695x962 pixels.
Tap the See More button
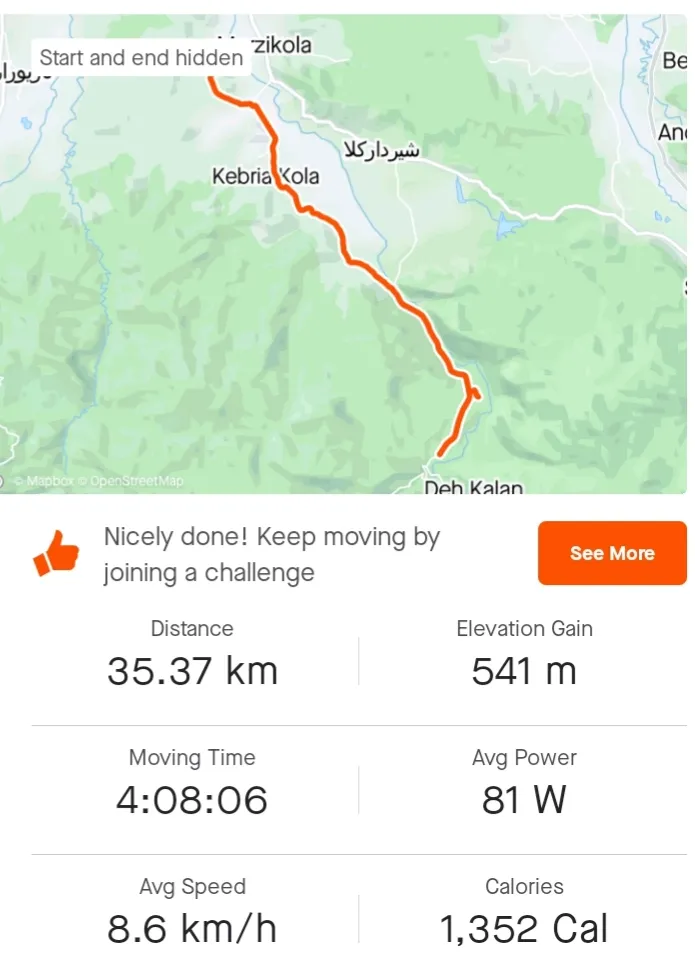[612, 553]
